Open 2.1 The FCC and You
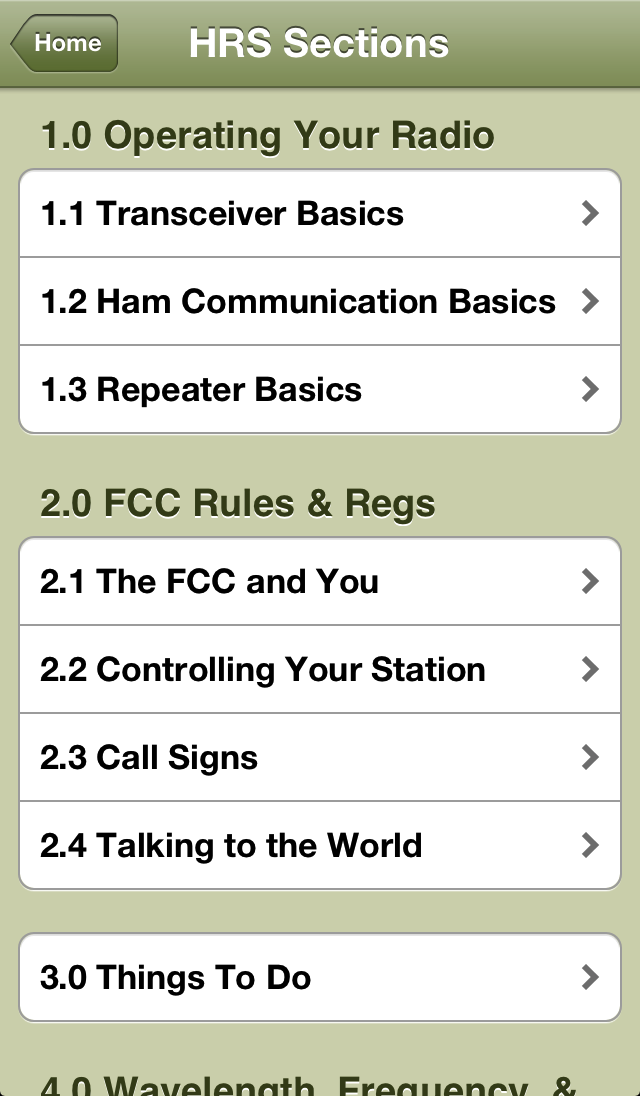The height and width of the screenshot is (1096, 640). 320,582
